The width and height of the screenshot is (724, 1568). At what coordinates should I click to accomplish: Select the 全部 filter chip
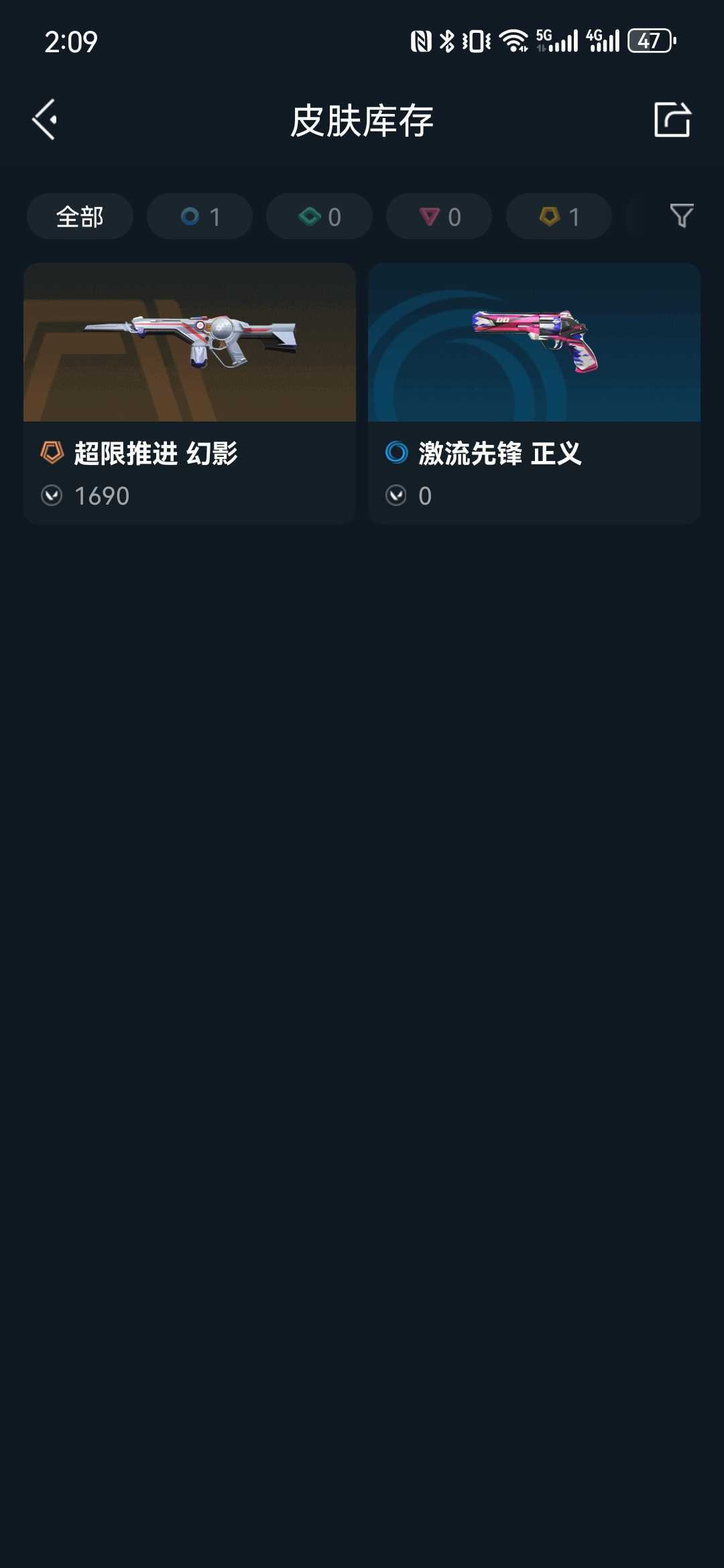coord(80,216)
